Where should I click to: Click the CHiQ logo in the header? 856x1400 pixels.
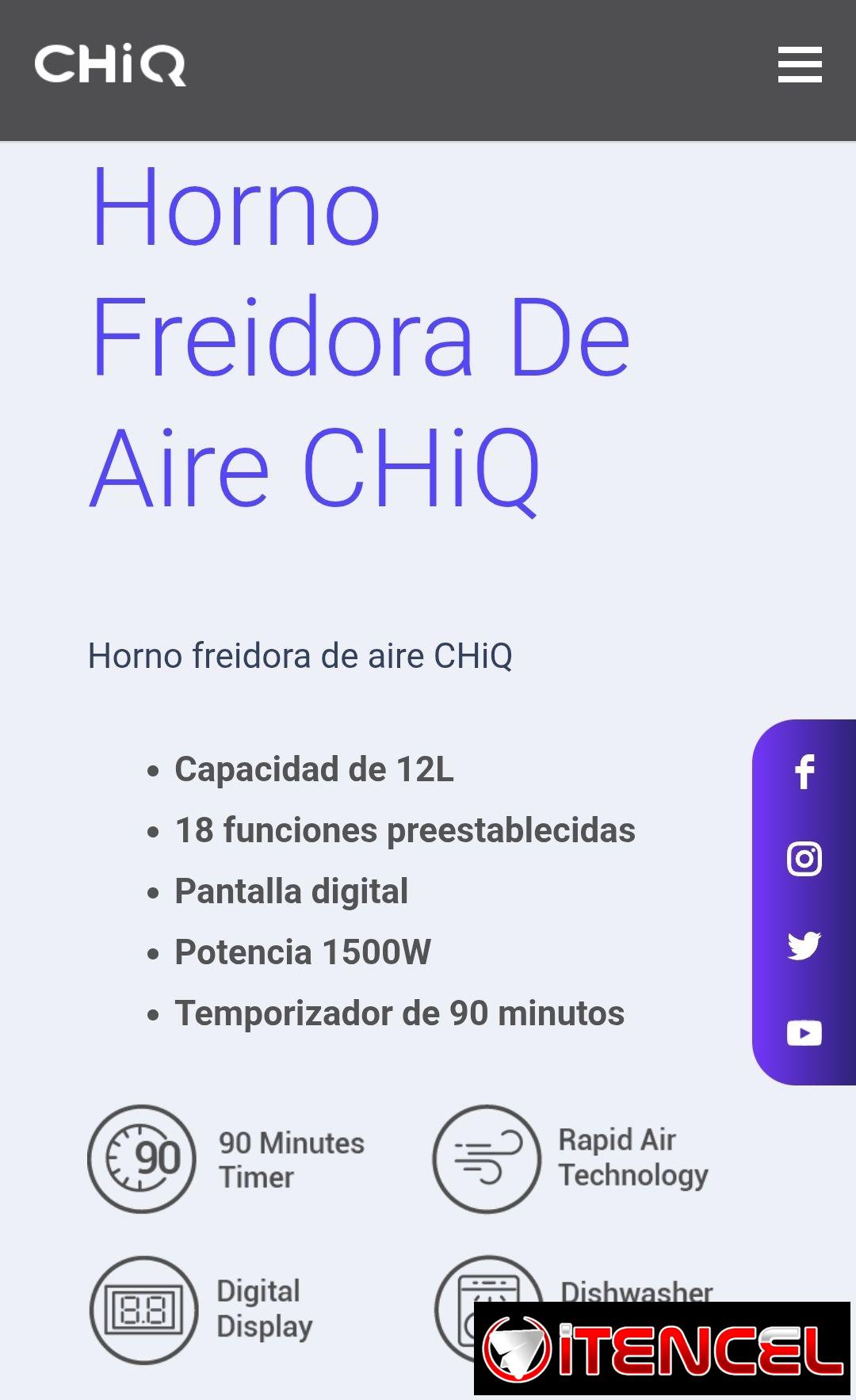111,67
